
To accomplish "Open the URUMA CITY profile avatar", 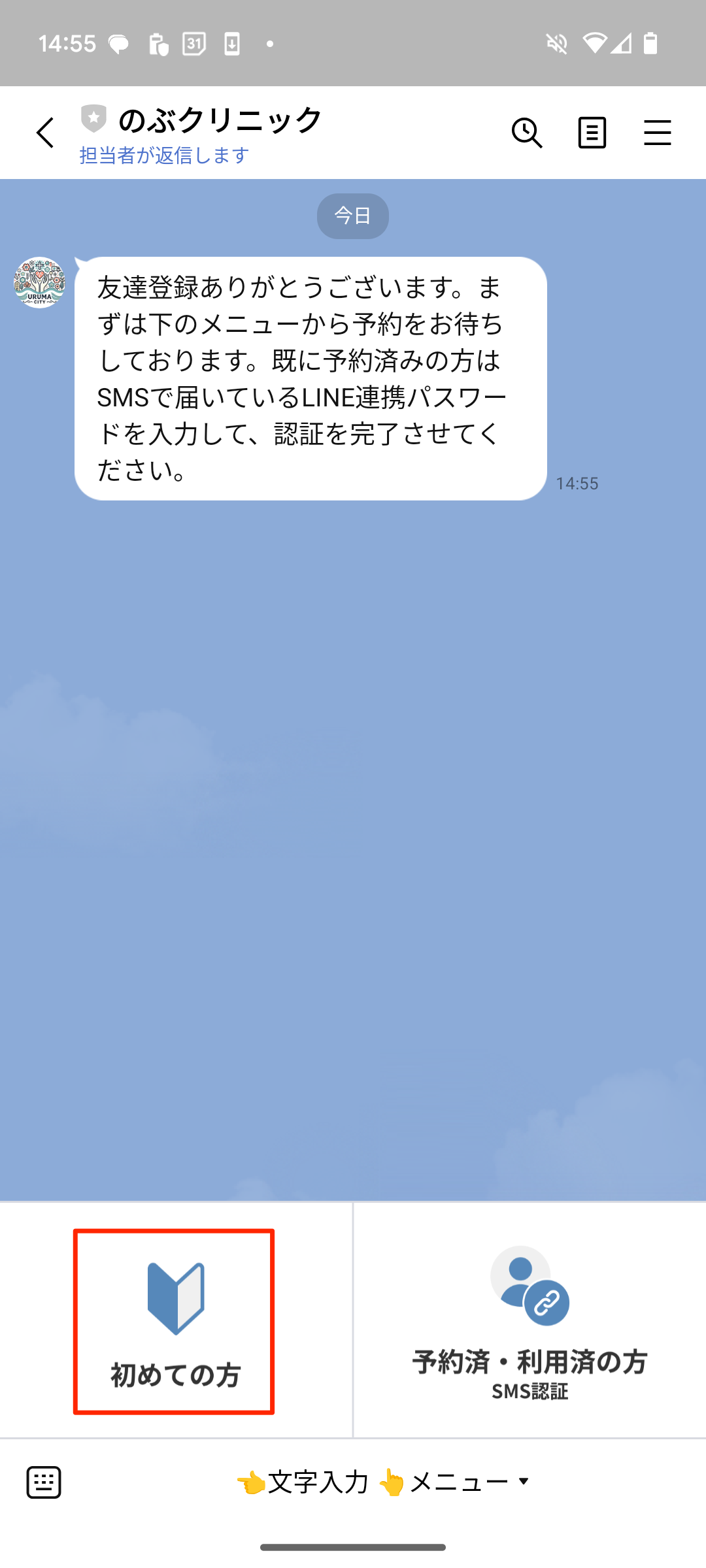I will [39, 284].
